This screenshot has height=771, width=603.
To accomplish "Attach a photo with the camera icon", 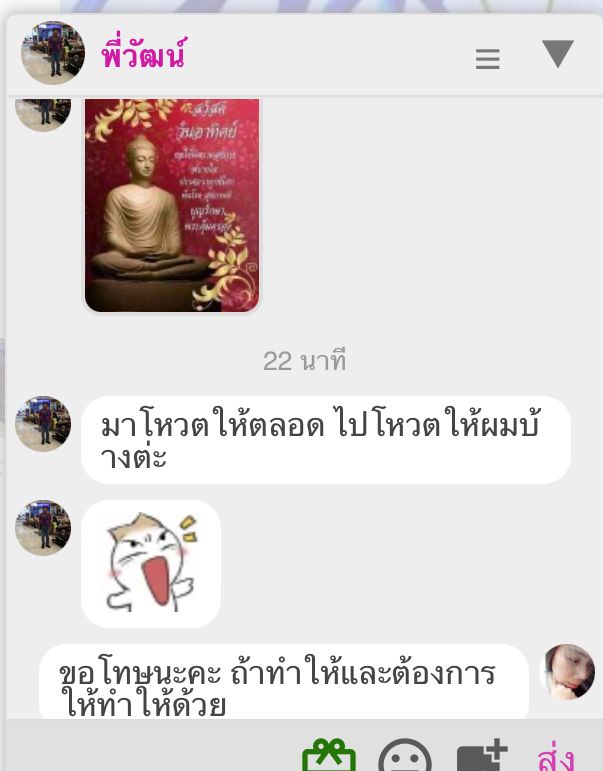I will click(481, 757).
